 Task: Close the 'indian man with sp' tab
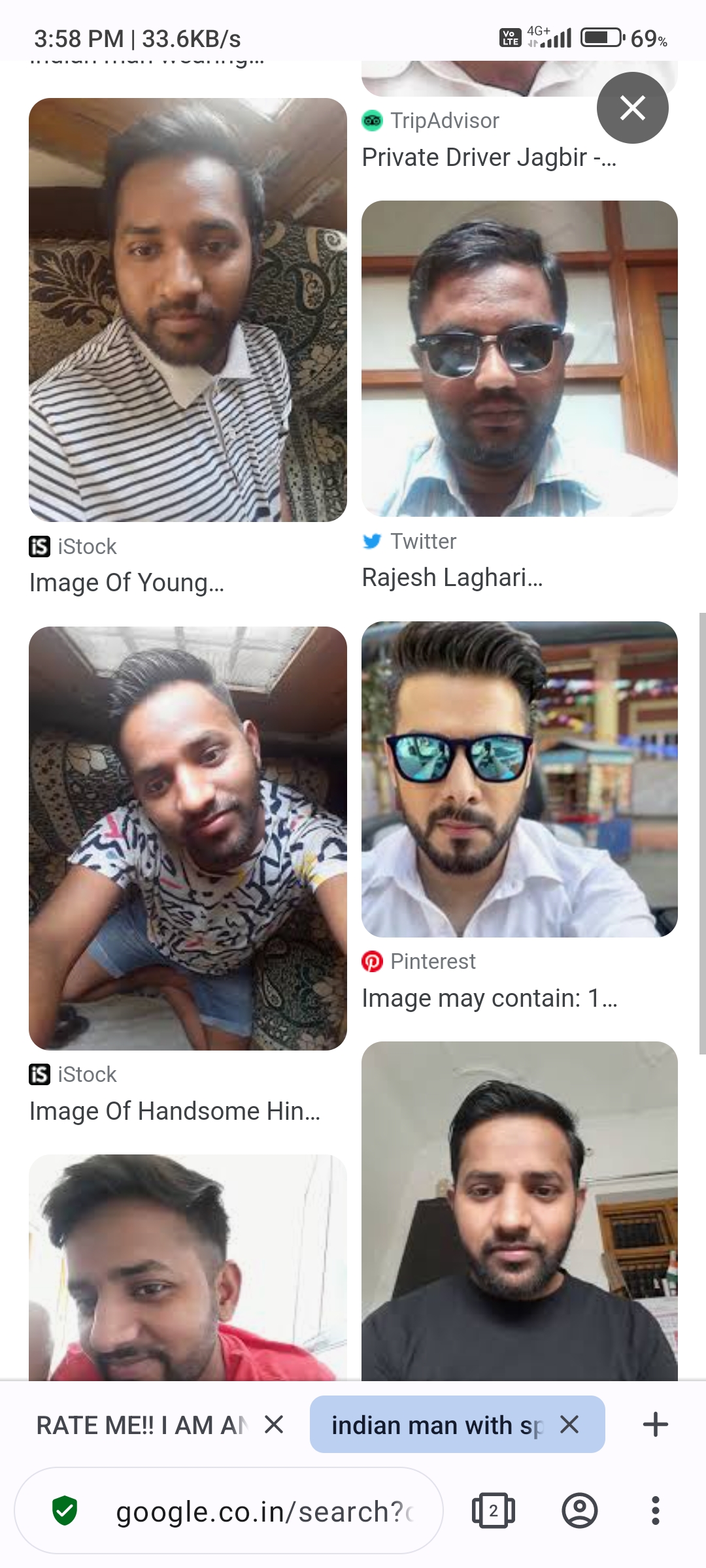coord(569,1424)
